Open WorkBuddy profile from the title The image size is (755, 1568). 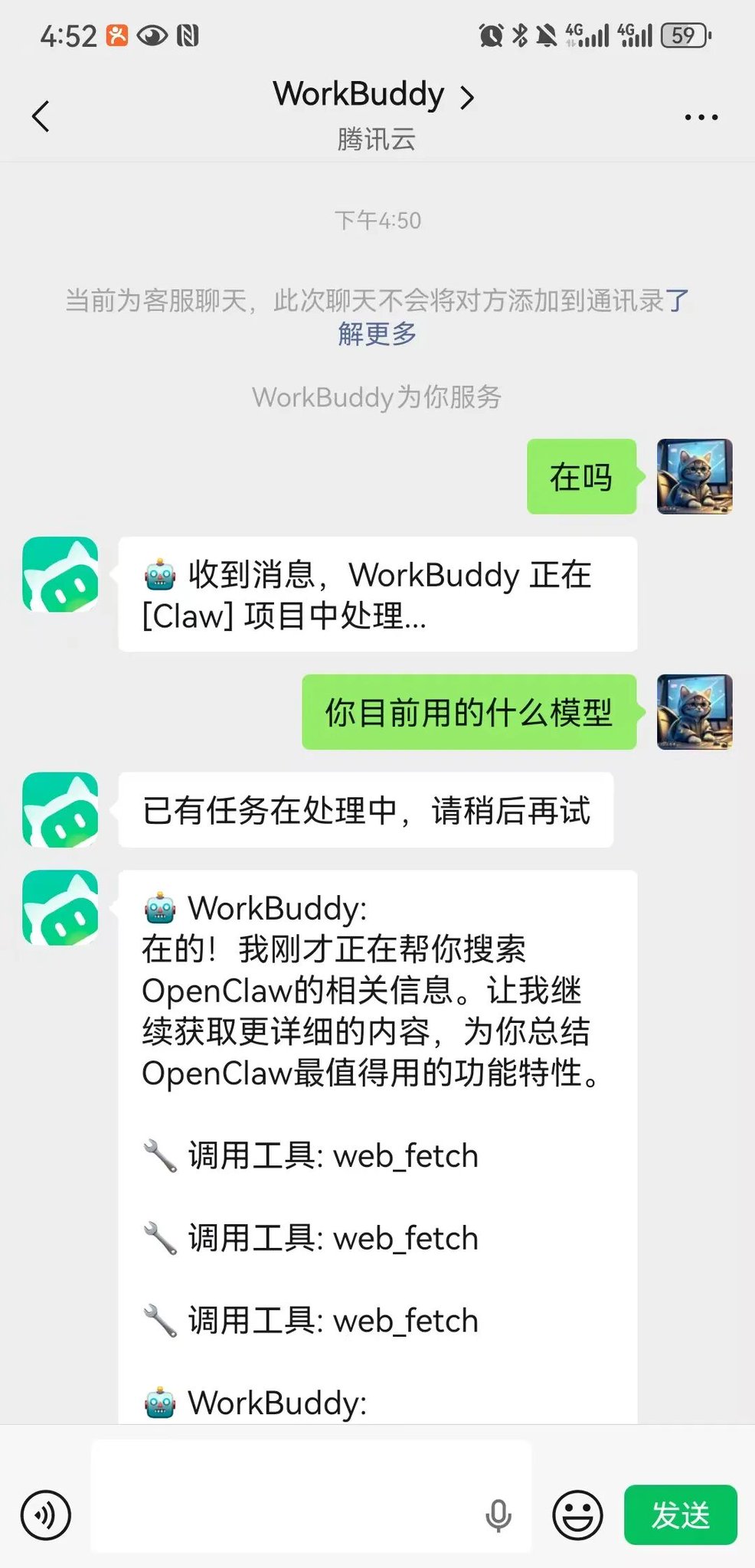click(374, 96)
